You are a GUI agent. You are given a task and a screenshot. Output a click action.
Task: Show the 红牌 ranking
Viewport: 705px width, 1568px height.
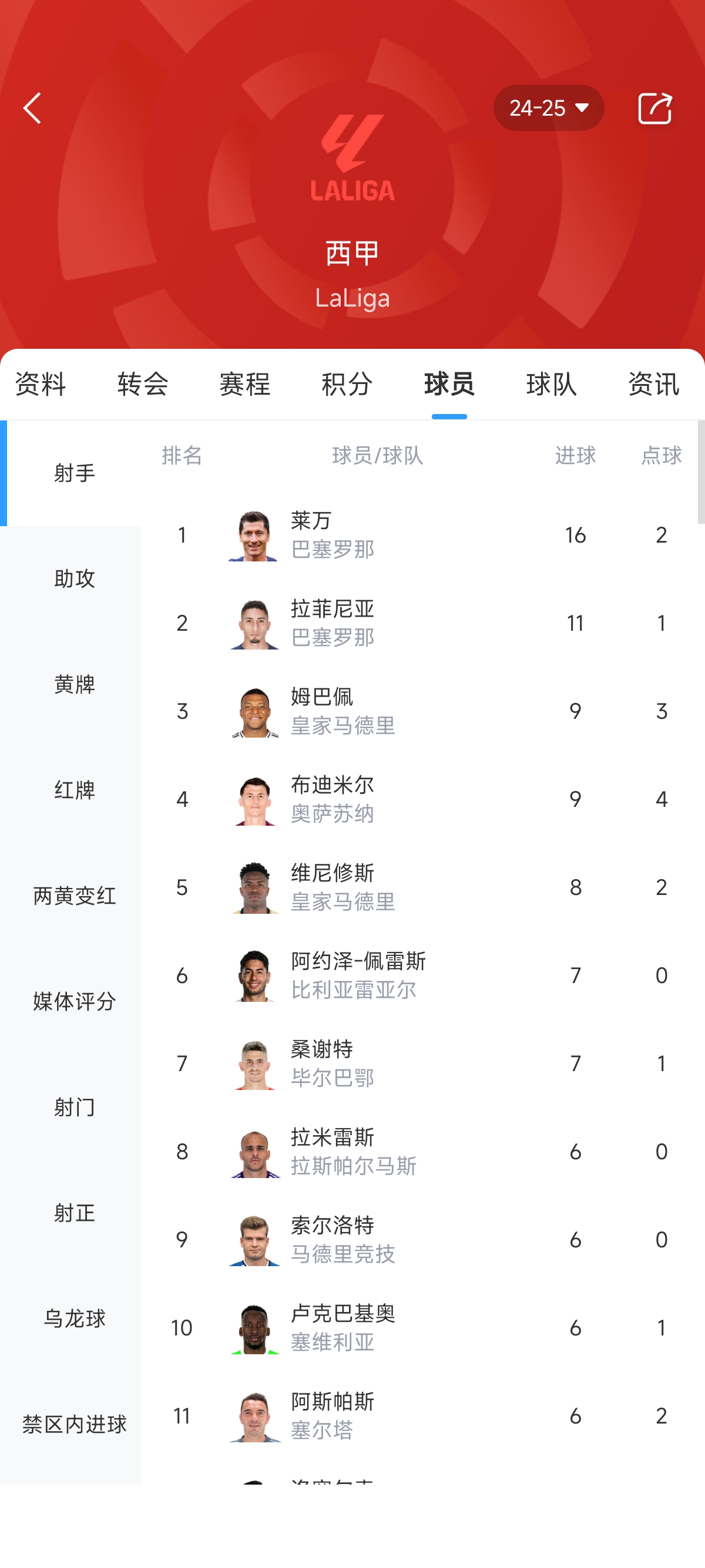pos(73,790)
